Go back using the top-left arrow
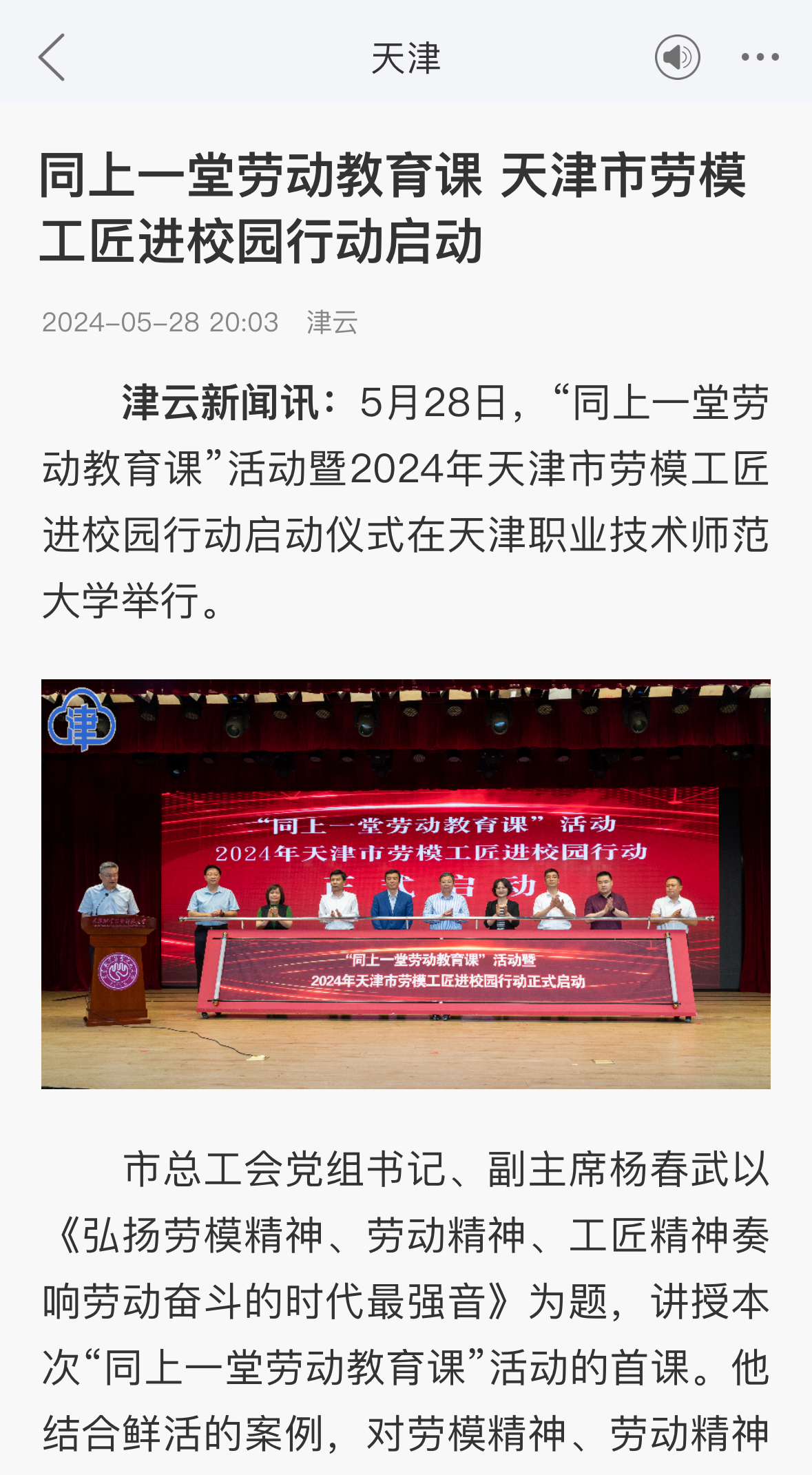This screenshot has width=812, height=1475. [x=52, y=57]
